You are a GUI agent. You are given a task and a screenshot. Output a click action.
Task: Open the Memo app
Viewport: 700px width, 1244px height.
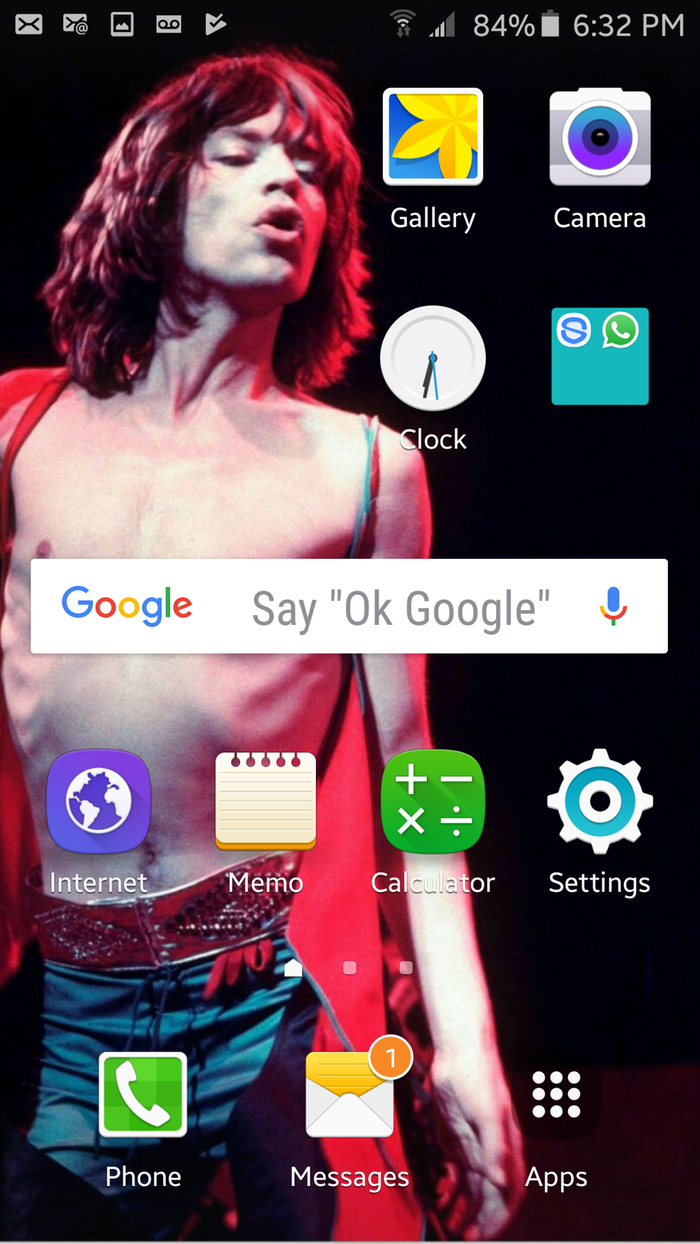[x=265, y=801]
